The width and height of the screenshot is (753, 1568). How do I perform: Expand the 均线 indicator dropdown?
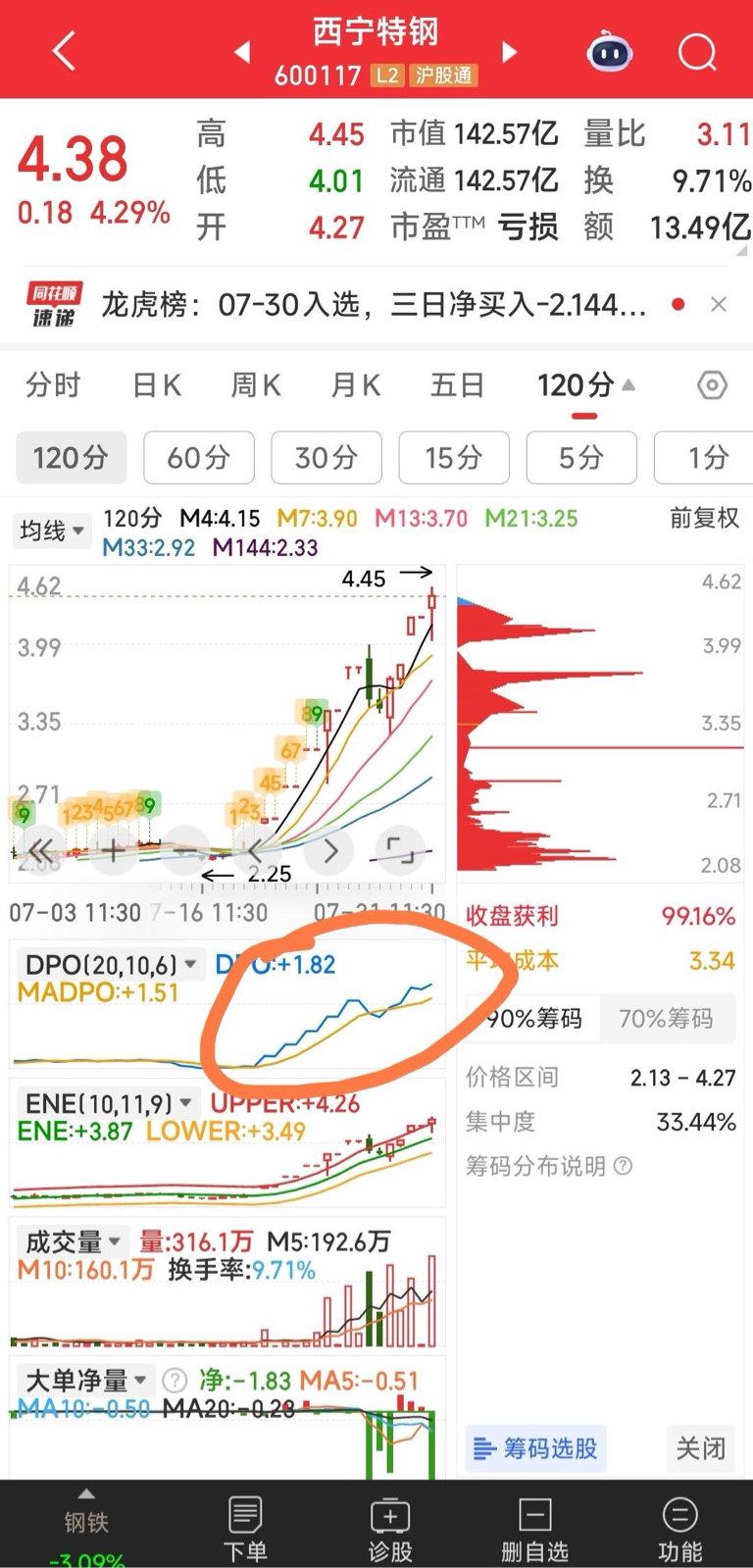[x=52, y=531]
